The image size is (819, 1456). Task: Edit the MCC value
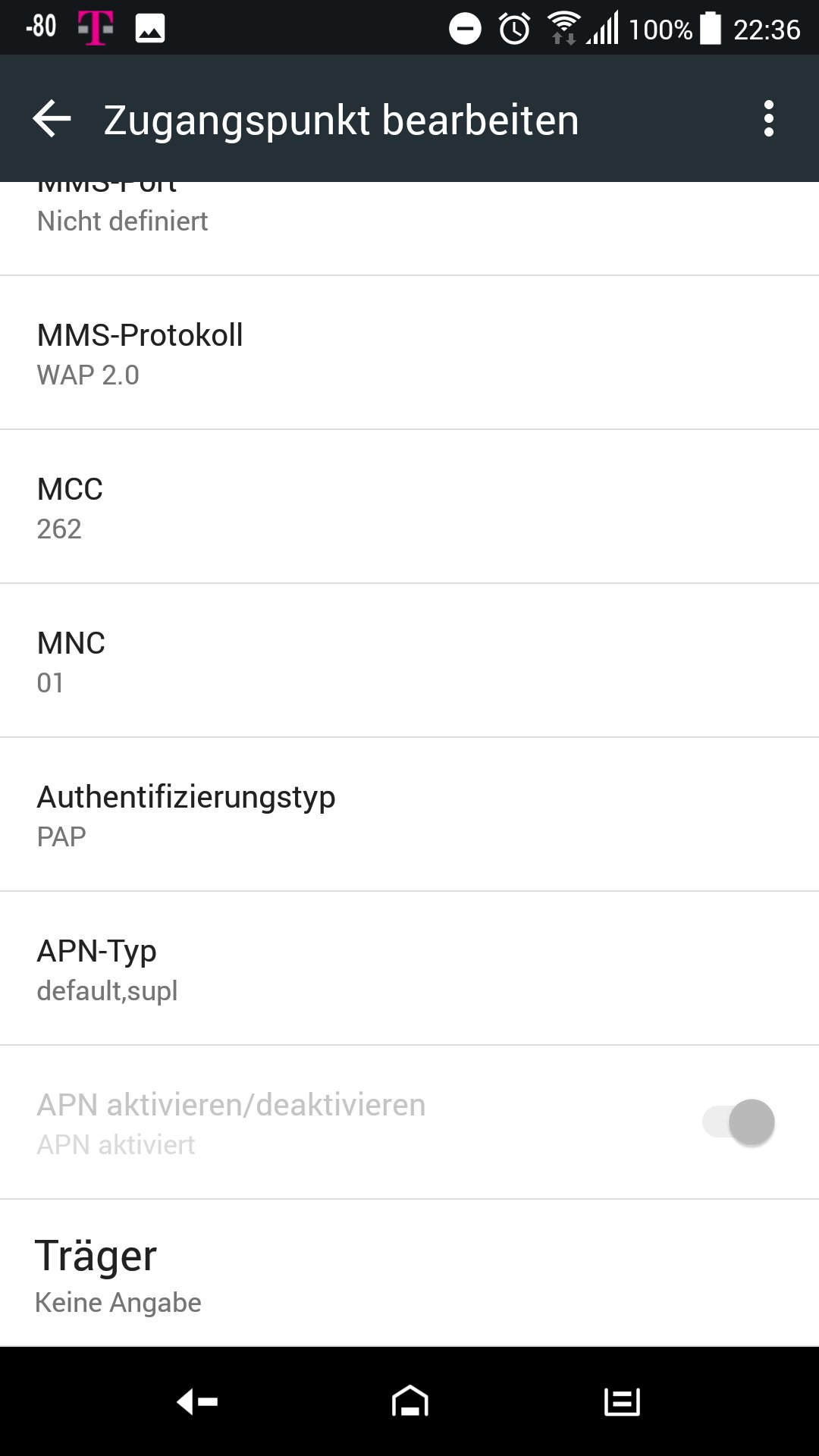coord(409,507)
